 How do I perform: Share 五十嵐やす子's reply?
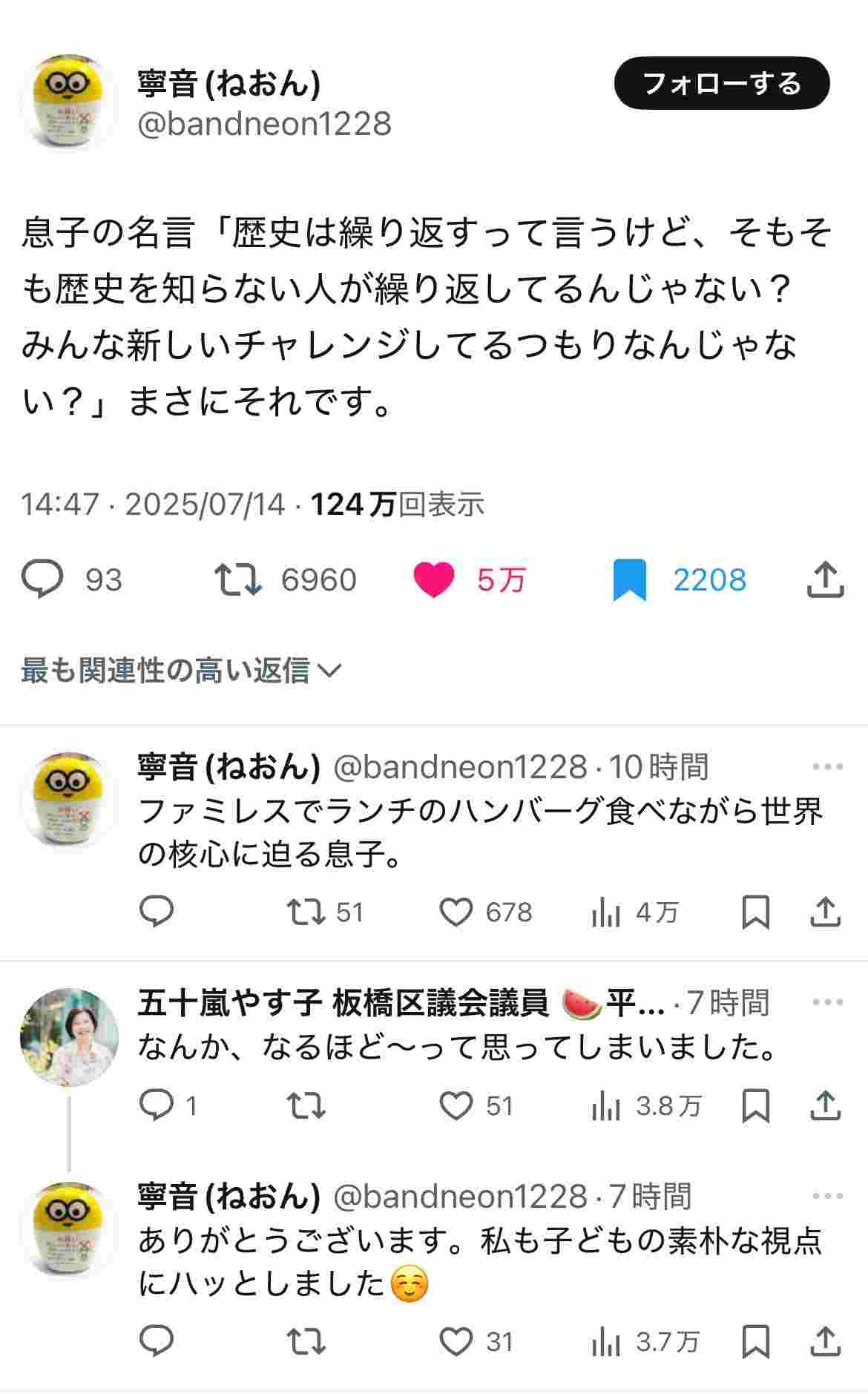[825, 1105]
